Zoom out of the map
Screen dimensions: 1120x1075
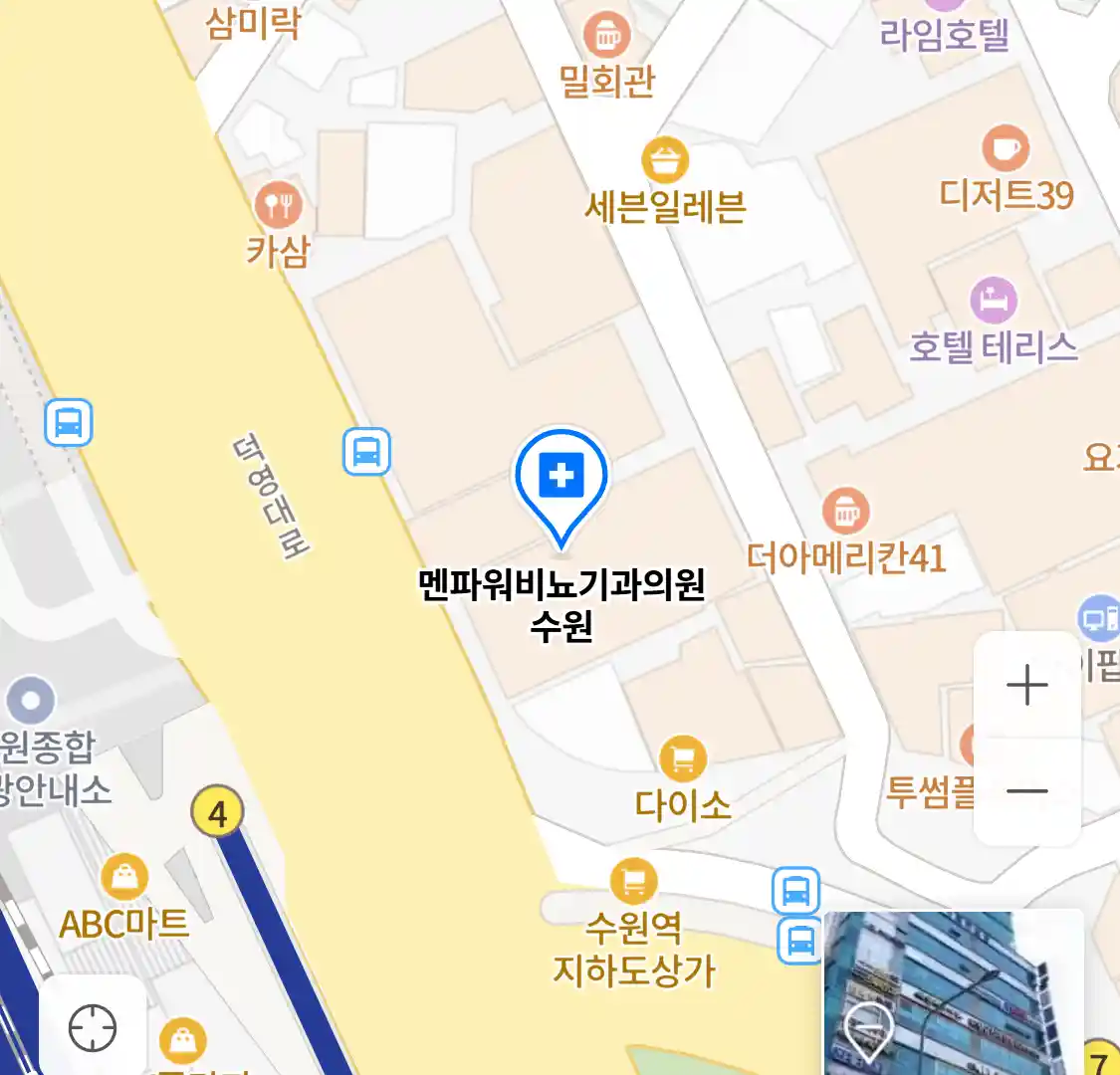1026,791
